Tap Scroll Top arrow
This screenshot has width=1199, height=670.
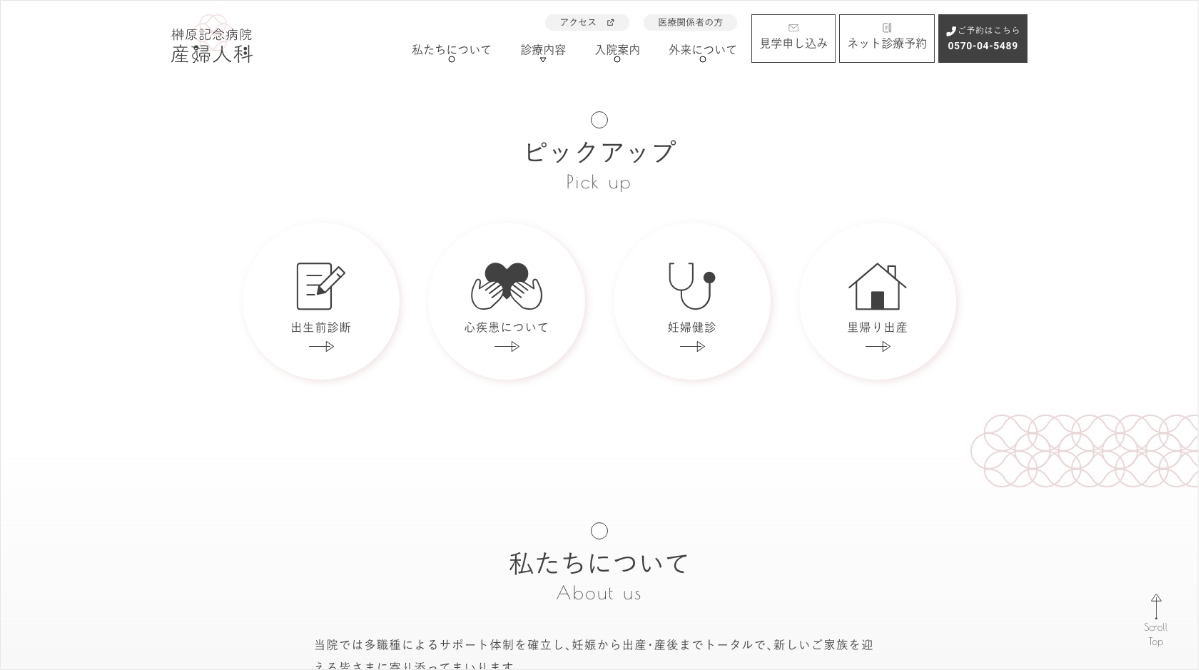pyautogui.click(x=1156, y=620)
